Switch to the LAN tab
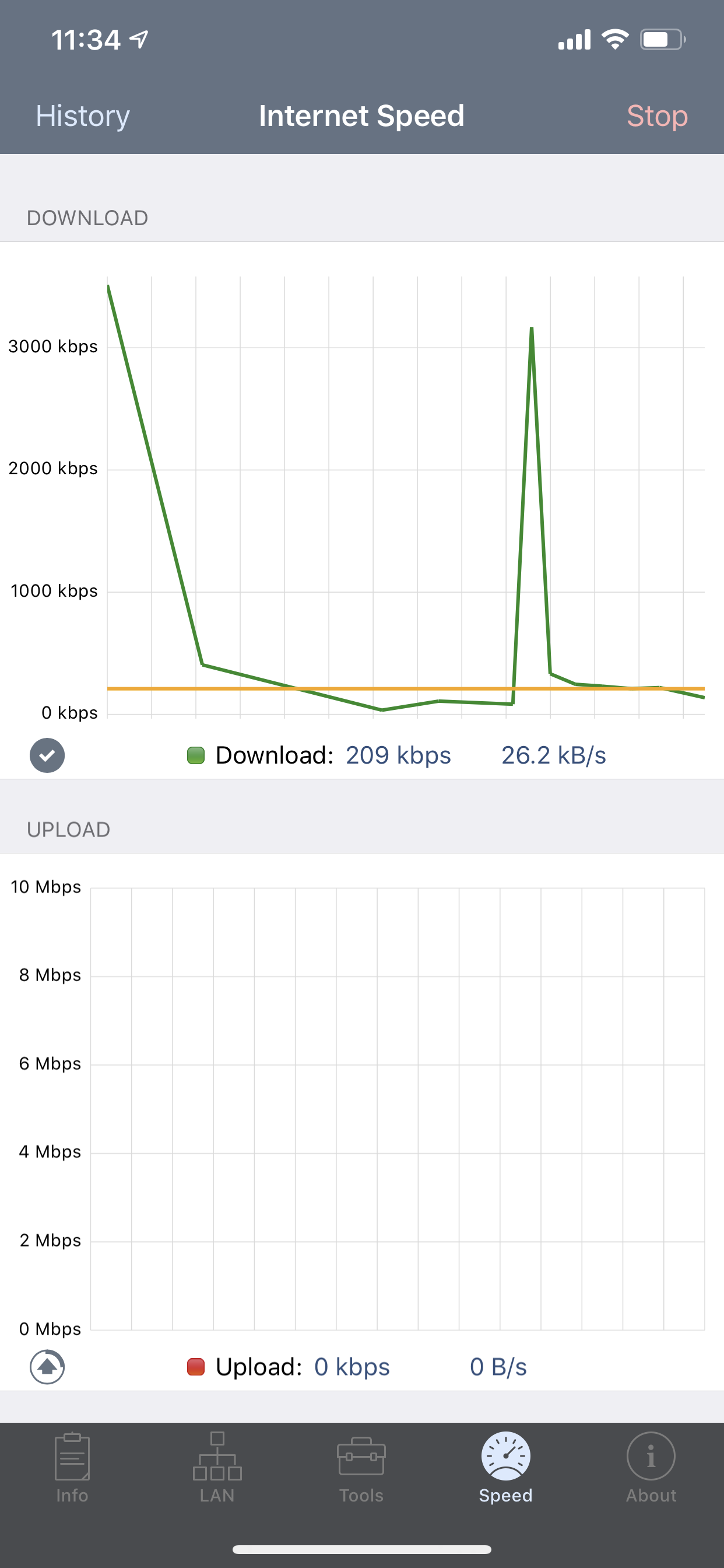The height and width of the screenshot is (1568, 724). (x=217, y=1467)
